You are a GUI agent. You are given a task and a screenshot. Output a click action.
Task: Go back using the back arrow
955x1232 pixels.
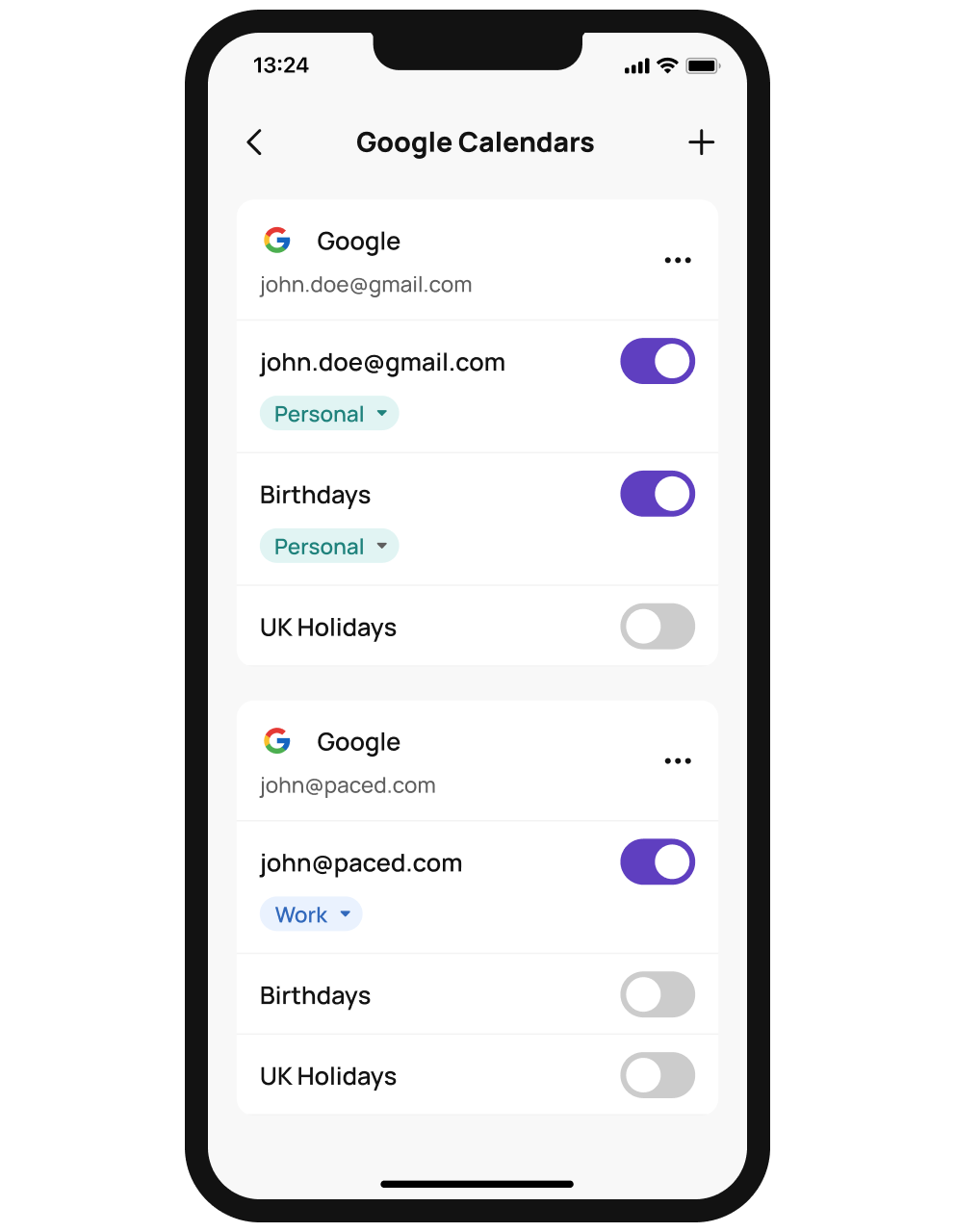coord(254,142)
